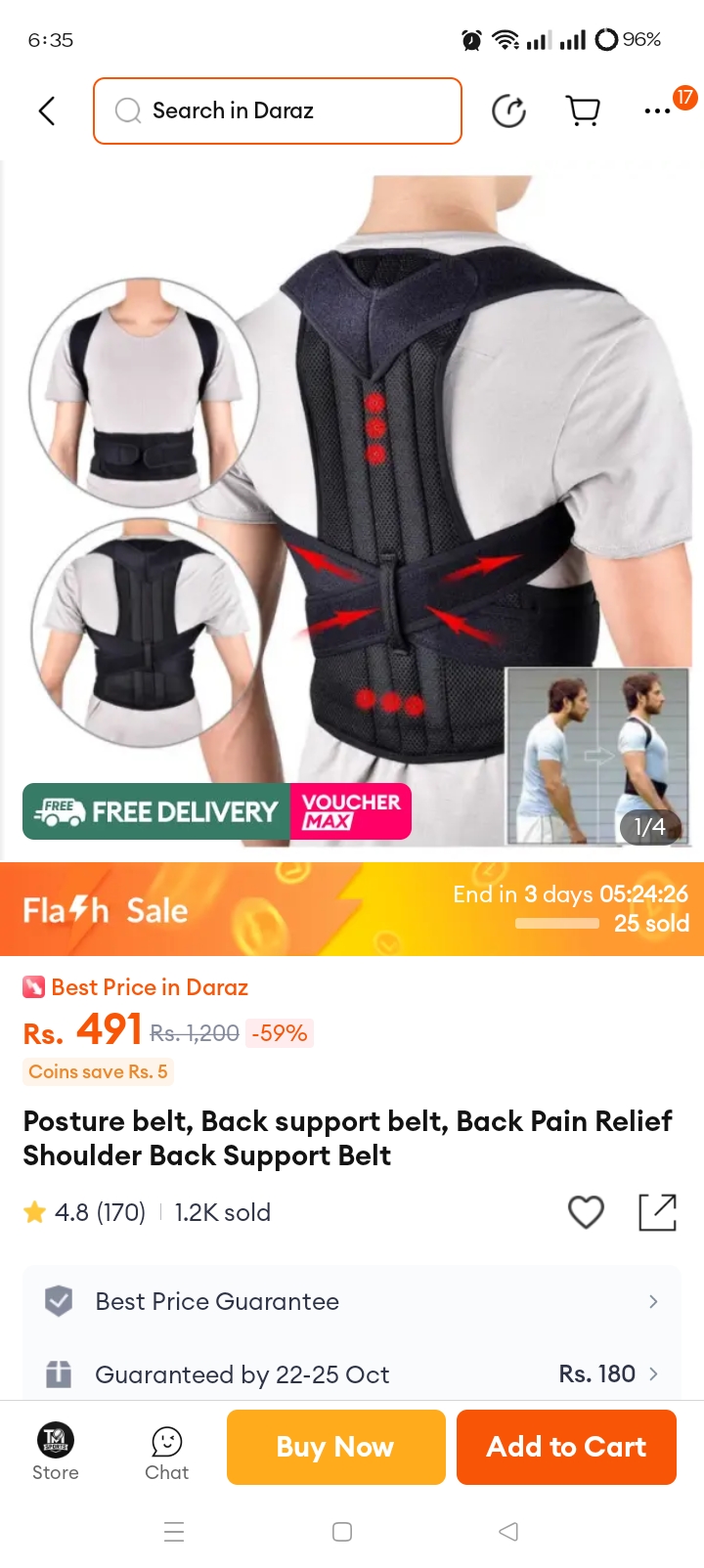
Task: Go back using the top-left arrow
Action: point(46,110)
